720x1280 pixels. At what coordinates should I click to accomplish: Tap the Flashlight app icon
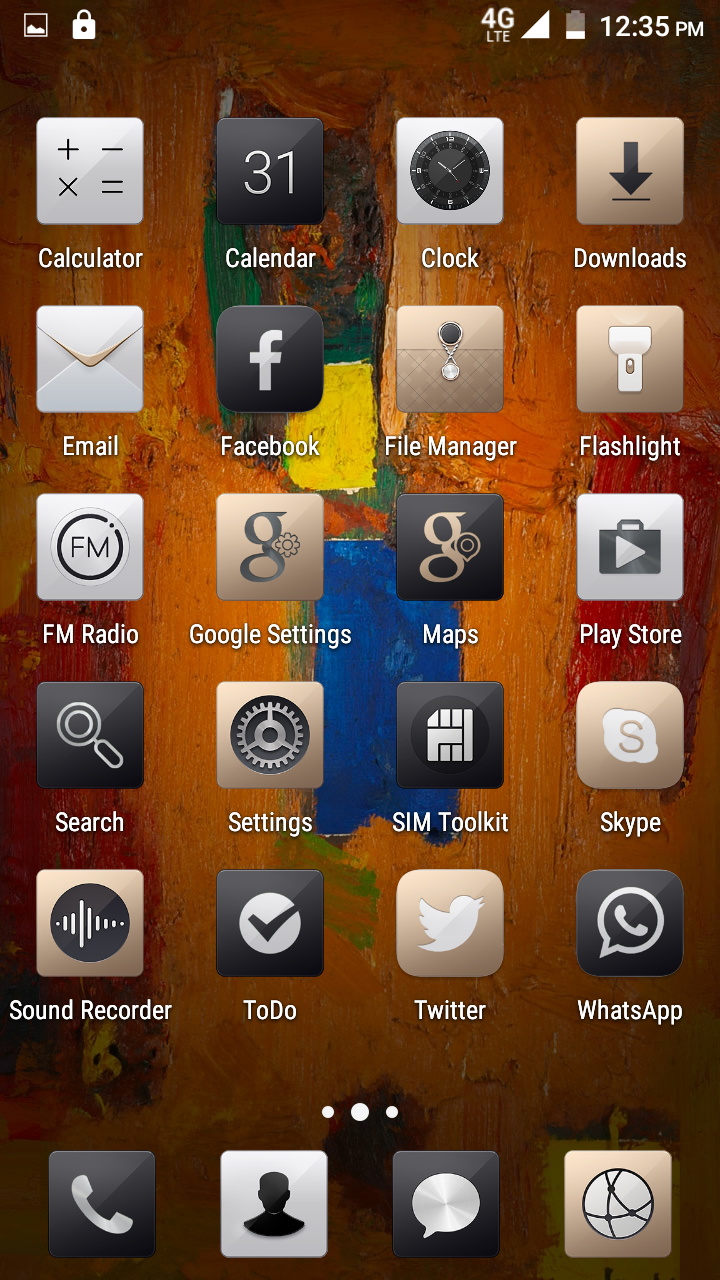coord(630,359)
